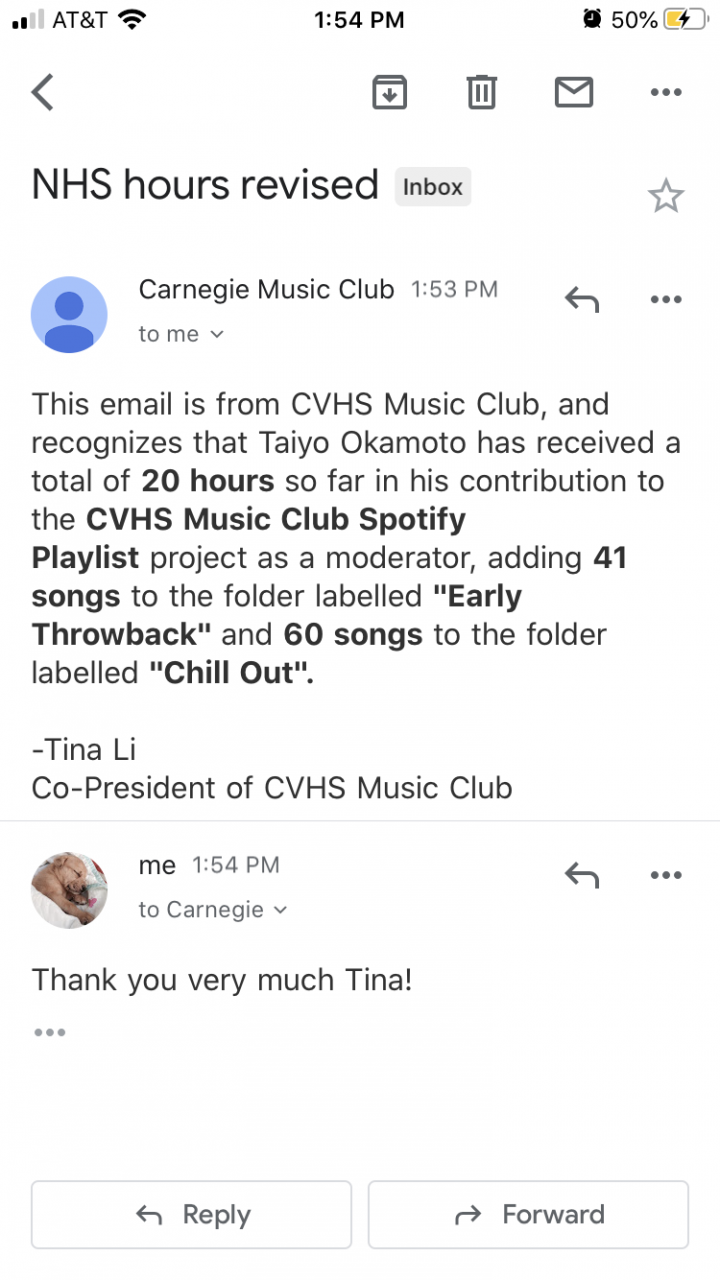Screen dimensions: 720x1280
Task: Tap the Reply button at bottom
Action: 191,1214
